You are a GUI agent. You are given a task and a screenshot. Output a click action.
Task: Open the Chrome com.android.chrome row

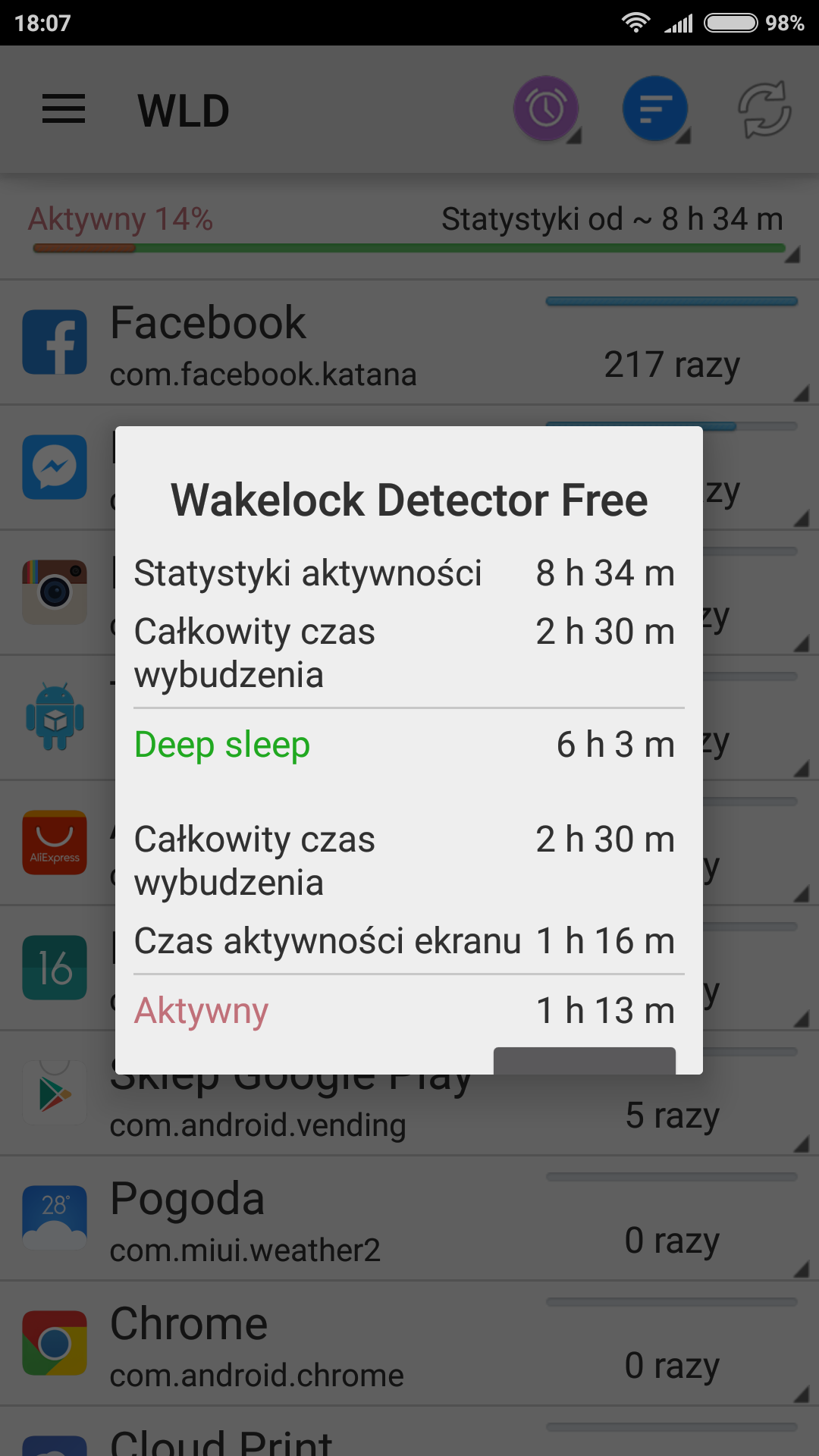coord(409,1345)
